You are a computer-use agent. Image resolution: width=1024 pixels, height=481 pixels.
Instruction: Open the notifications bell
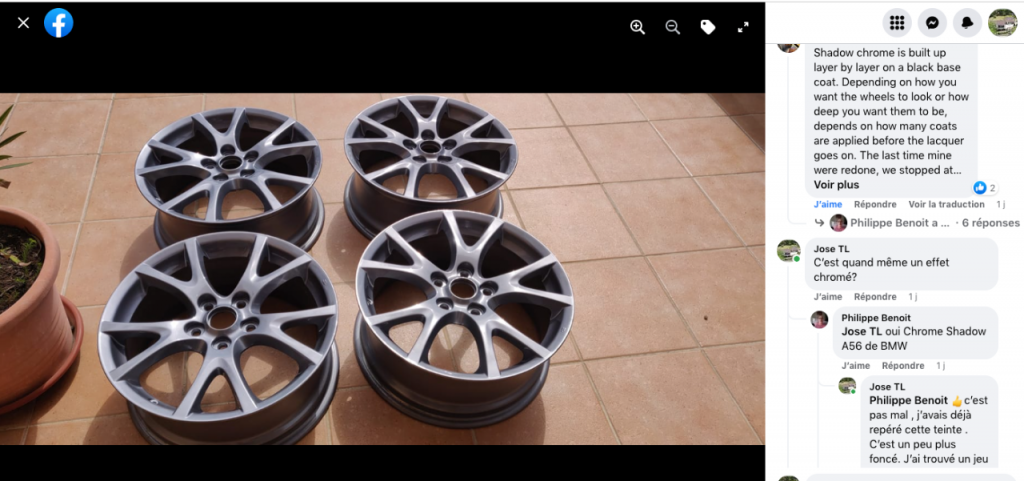coord(967,22)
